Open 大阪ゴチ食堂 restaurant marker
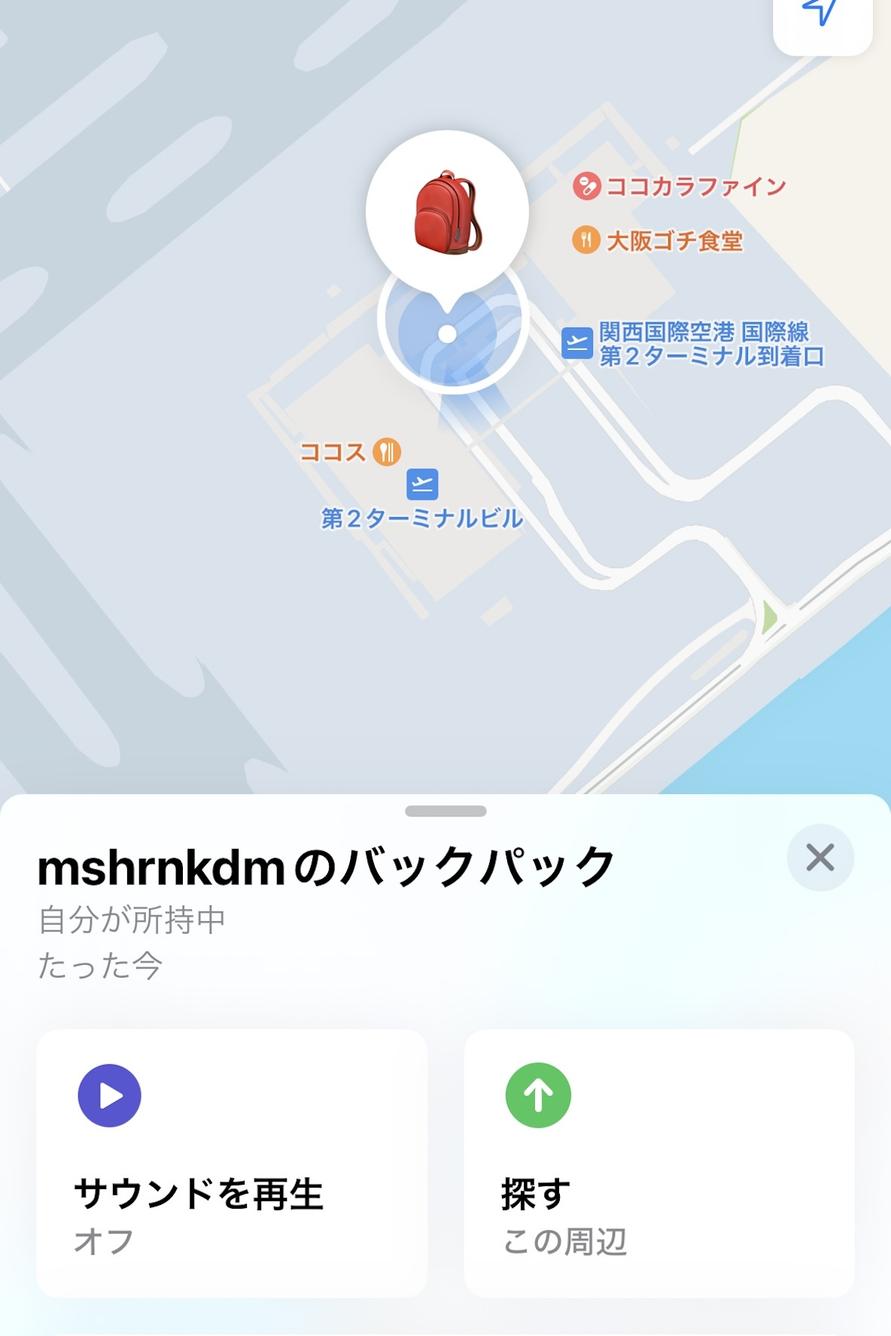 point(586,240)
